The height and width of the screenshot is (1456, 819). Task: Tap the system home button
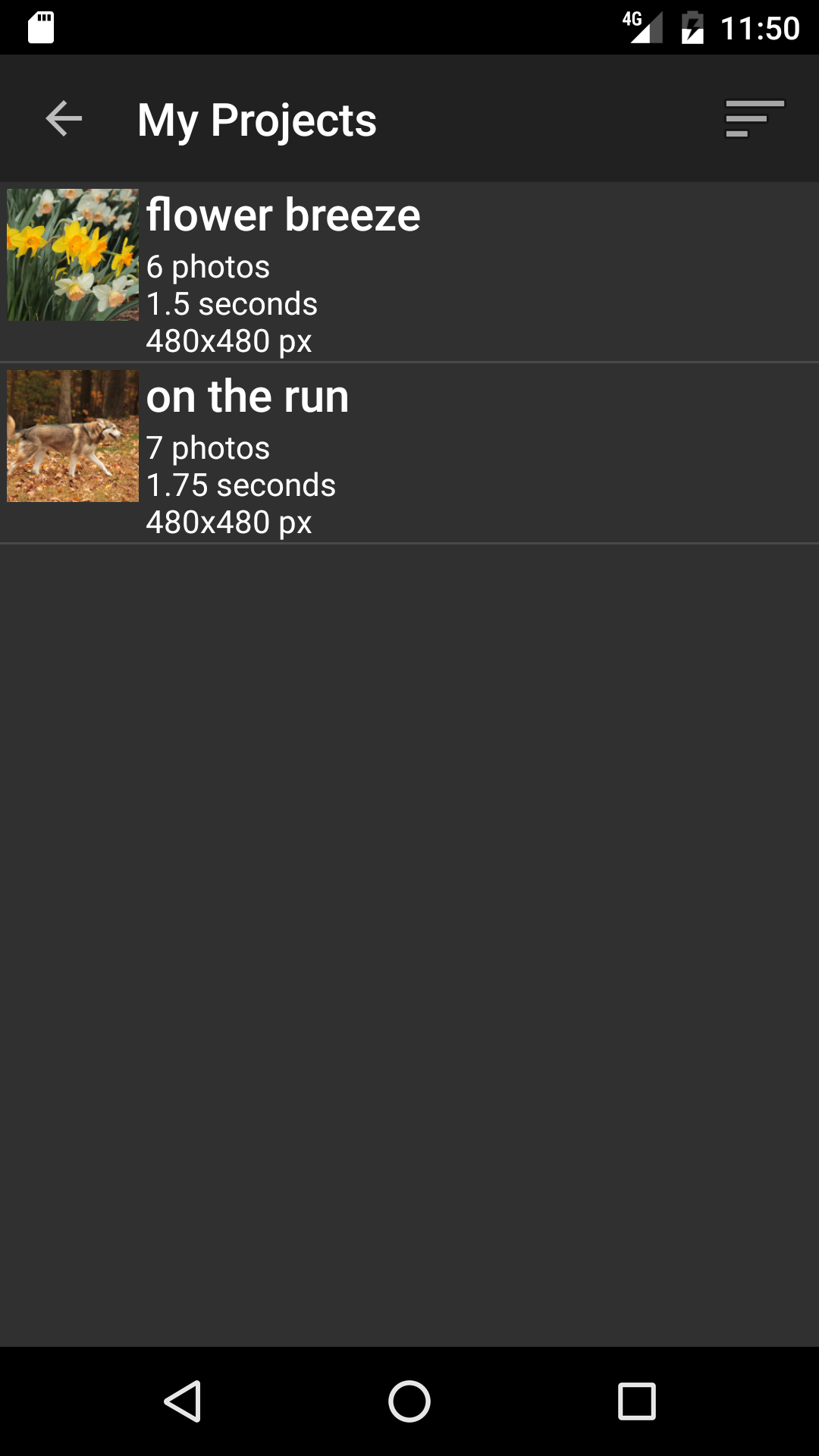(x=409, y=1401)
